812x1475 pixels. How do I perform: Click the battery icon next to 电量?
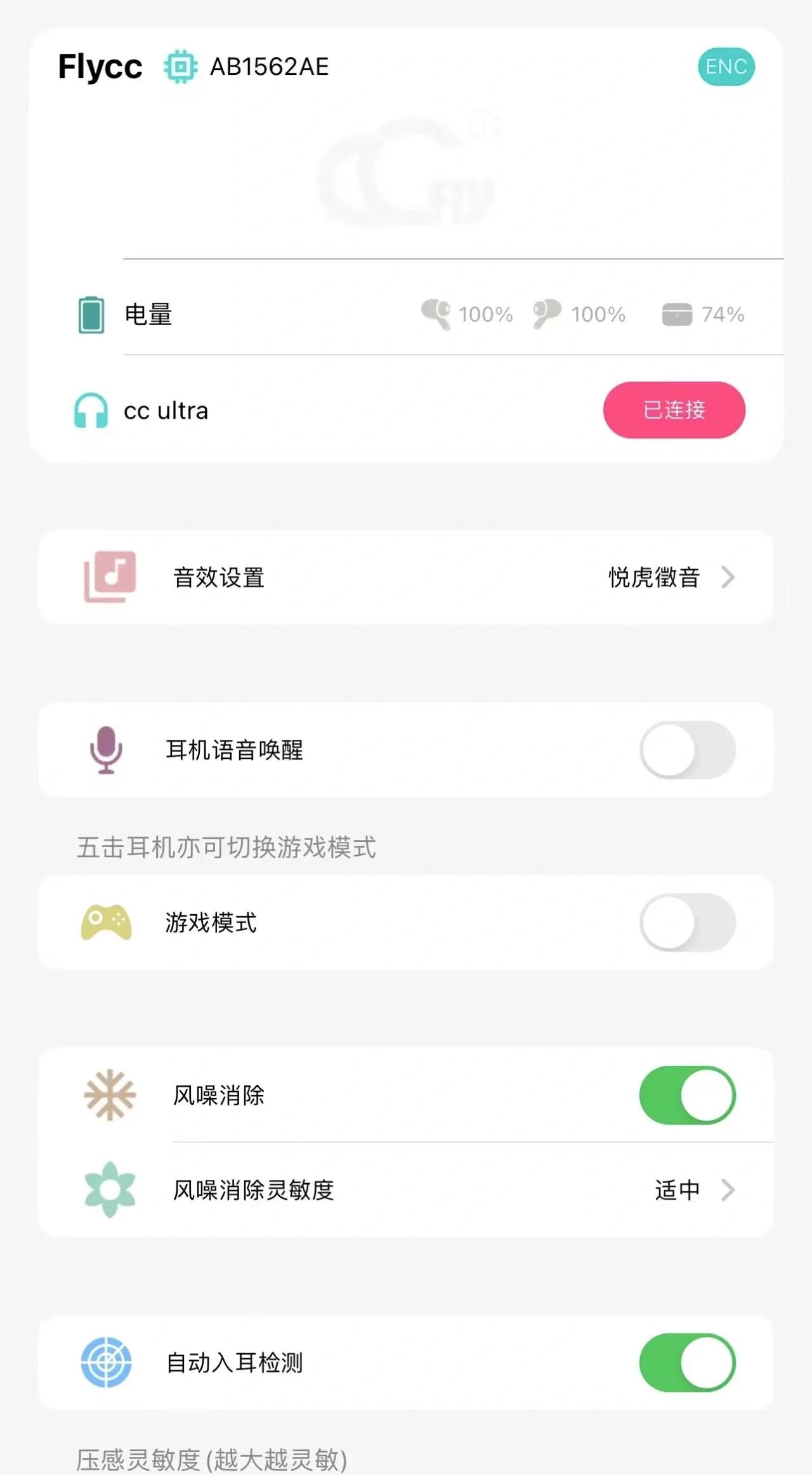[x=92, y=314]
